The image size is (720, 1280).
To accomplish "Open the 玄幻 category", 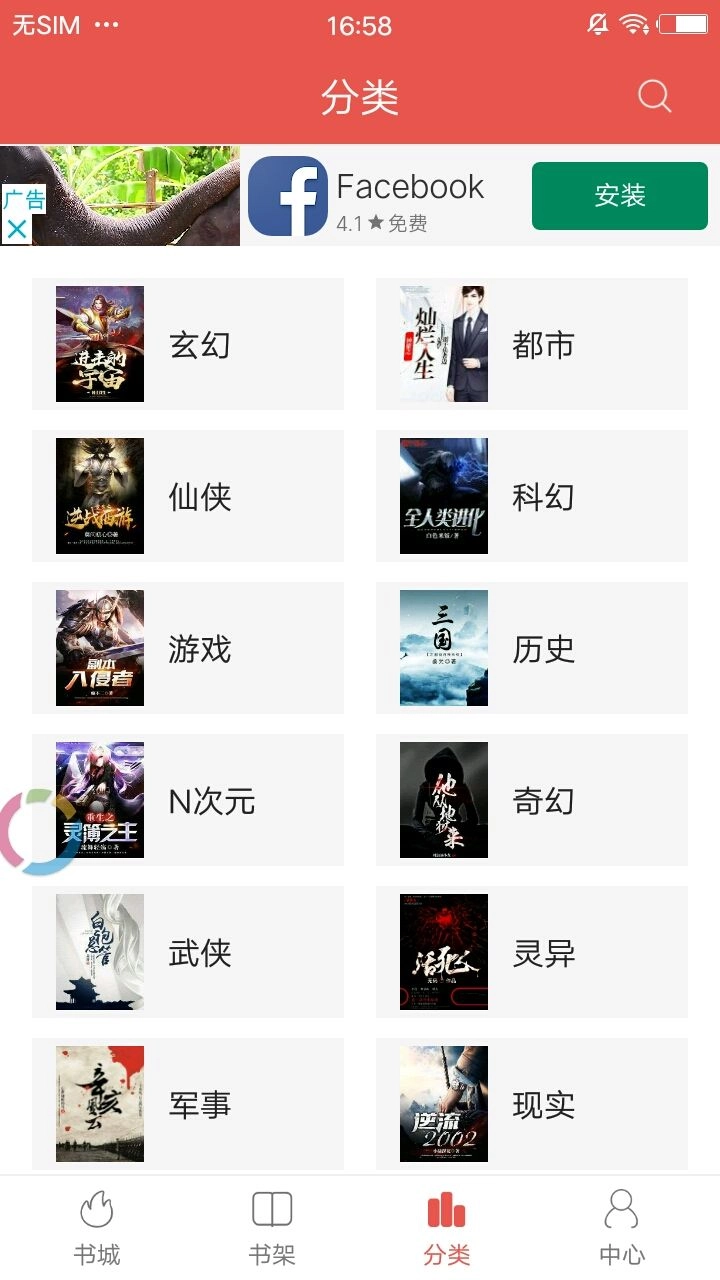I will tap(187, 343).
